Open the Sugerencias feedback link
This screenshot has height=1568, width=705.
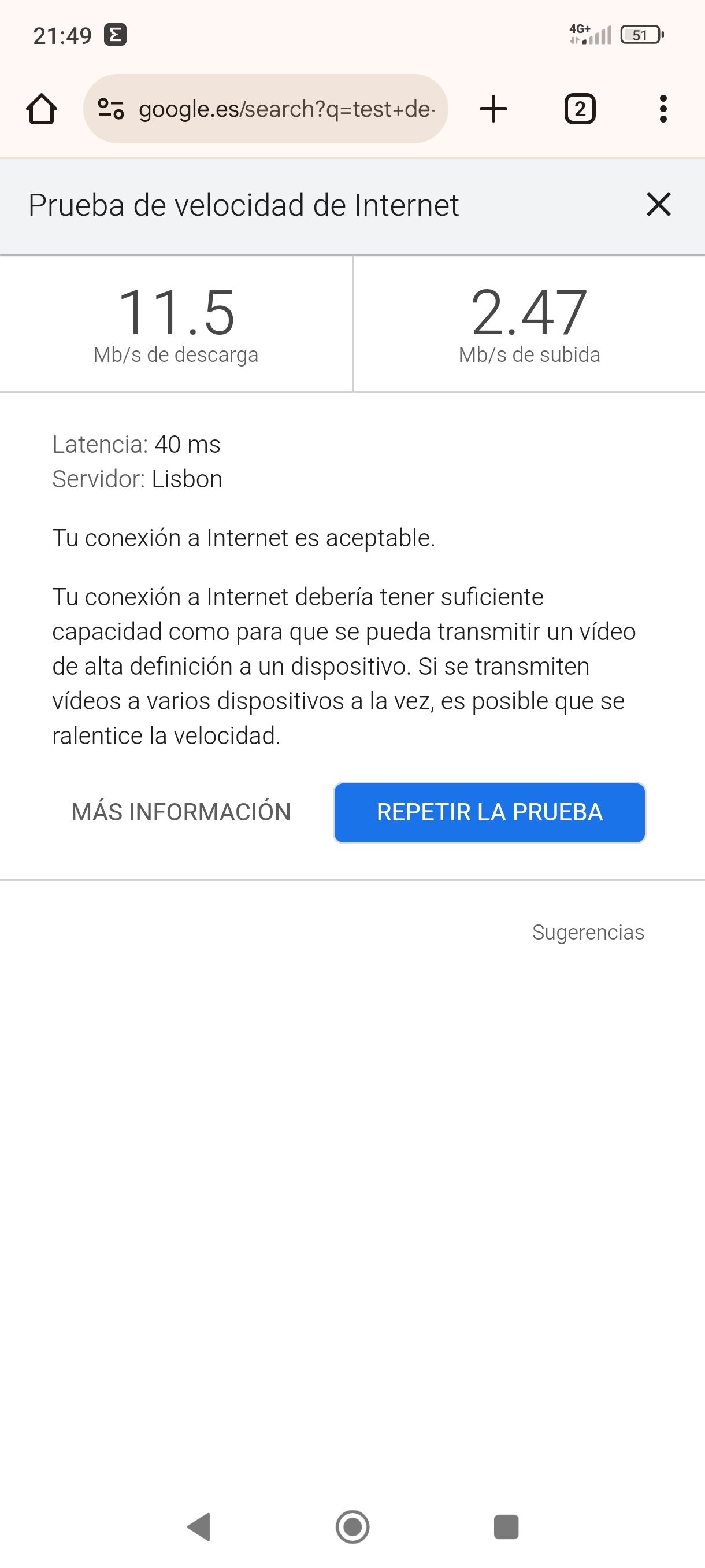(x=588, y=932)
